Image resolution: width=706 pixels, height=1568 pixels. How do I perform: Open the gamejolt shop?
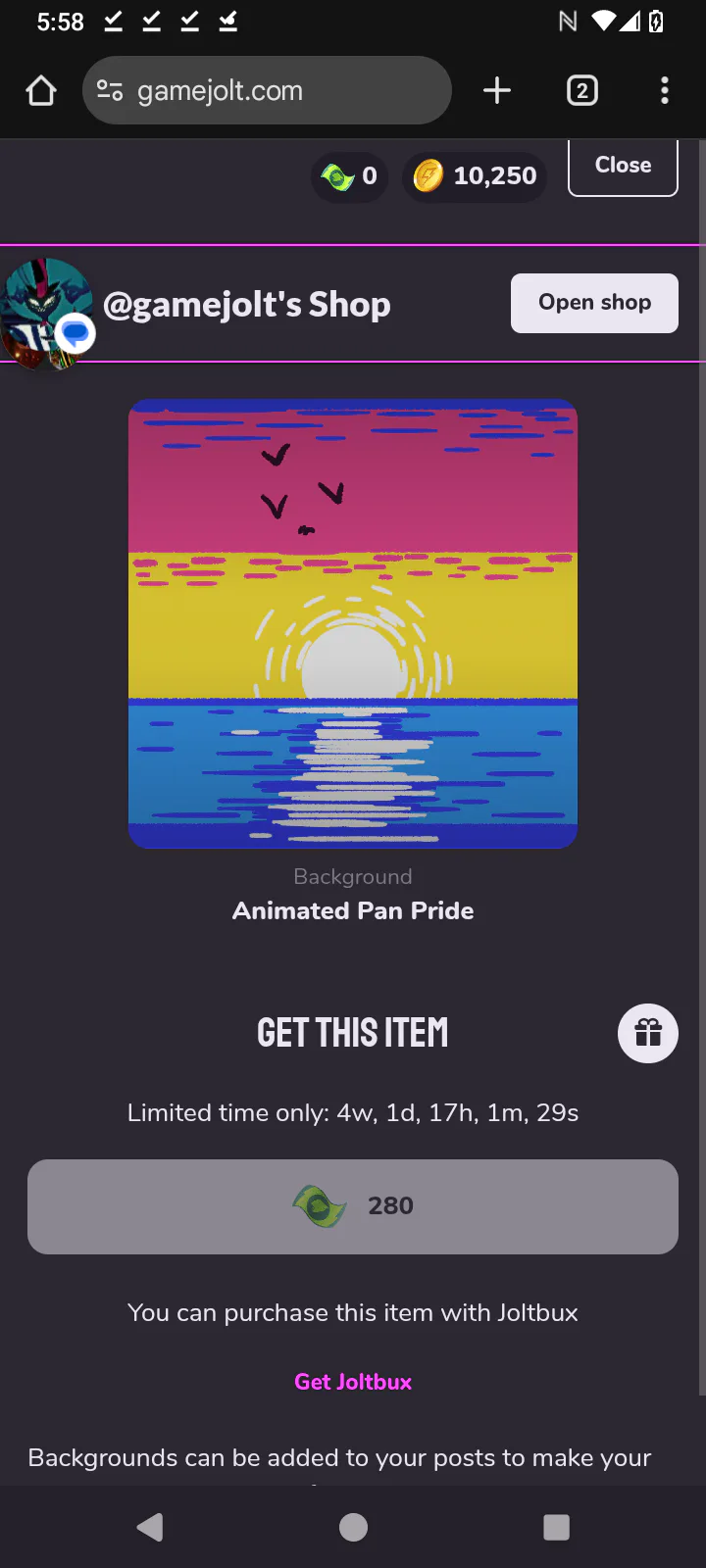click(x=594, y=303)
